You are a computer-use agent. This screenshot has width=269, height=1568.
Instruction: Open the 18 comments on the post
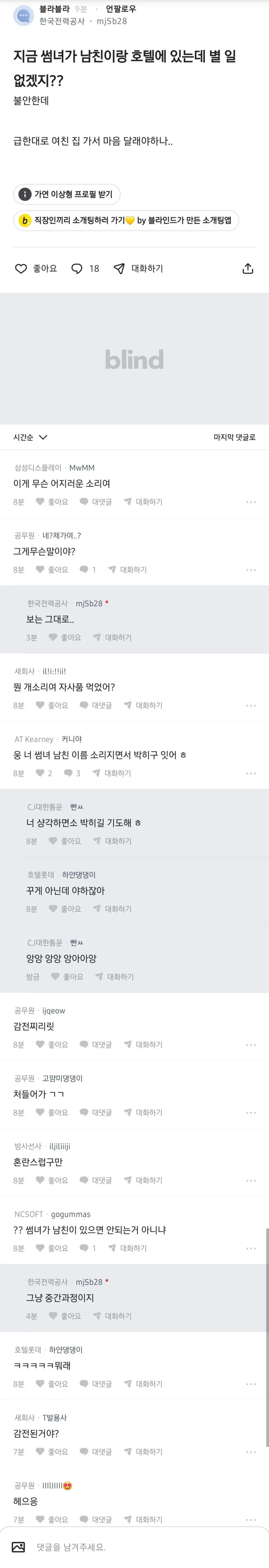pyautogui.click(x=85, y=268)
